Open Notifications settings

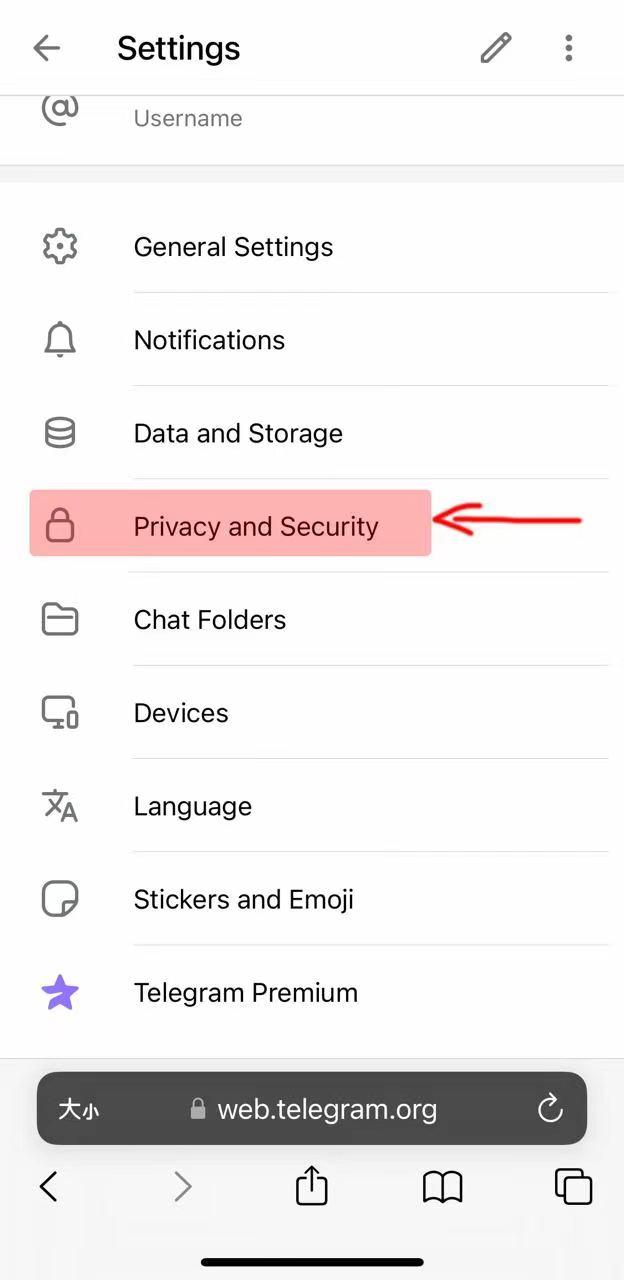click(209, 340)
